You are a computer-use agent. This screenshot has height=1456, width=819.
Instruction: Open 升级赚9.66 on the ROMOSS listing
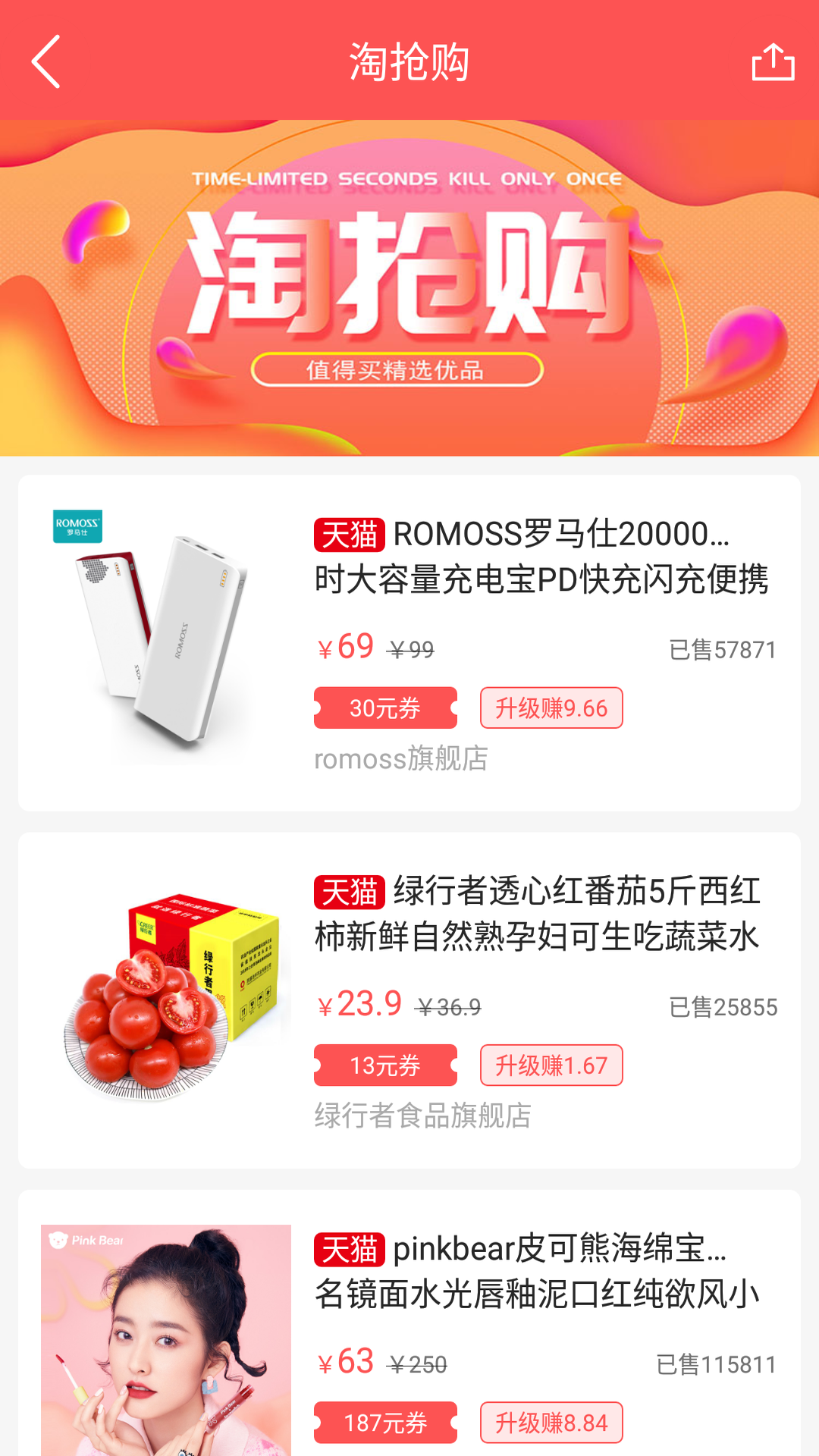point(551,707)
